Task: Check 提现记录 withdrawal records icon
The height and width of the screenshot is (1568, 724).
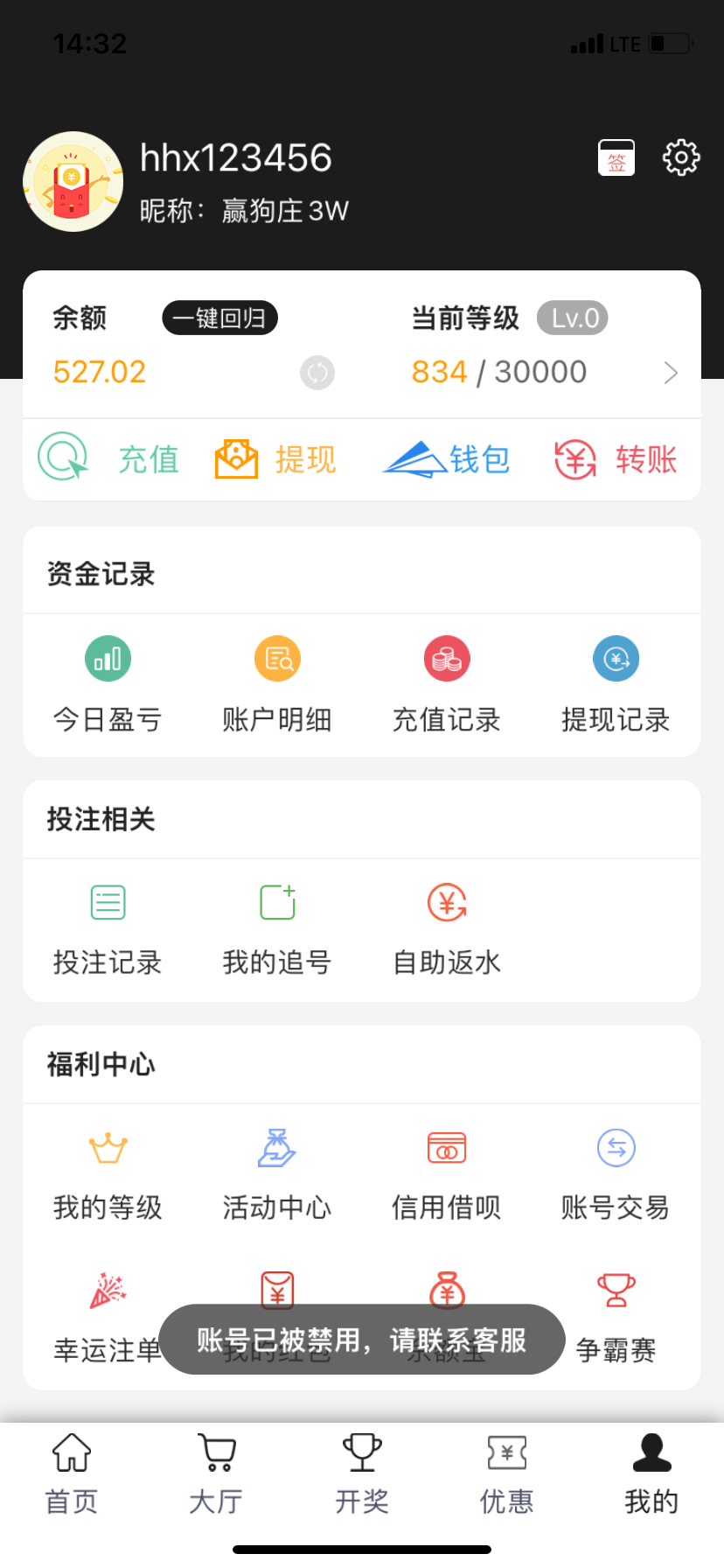Action: click(616, 658)
